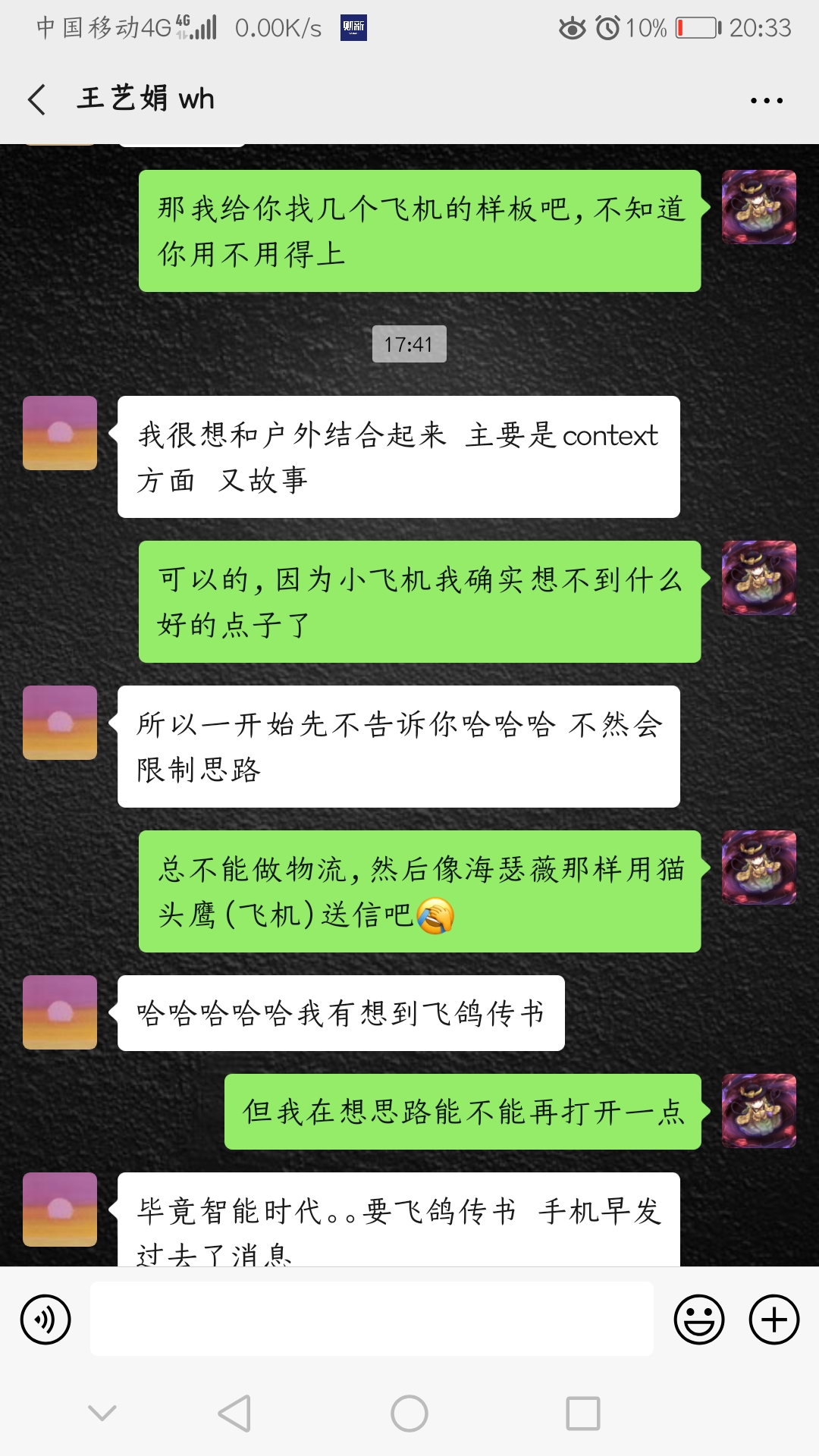819x1456 pixels.
Task: Switch to voice message input
Action: (x=45, y=1319)
